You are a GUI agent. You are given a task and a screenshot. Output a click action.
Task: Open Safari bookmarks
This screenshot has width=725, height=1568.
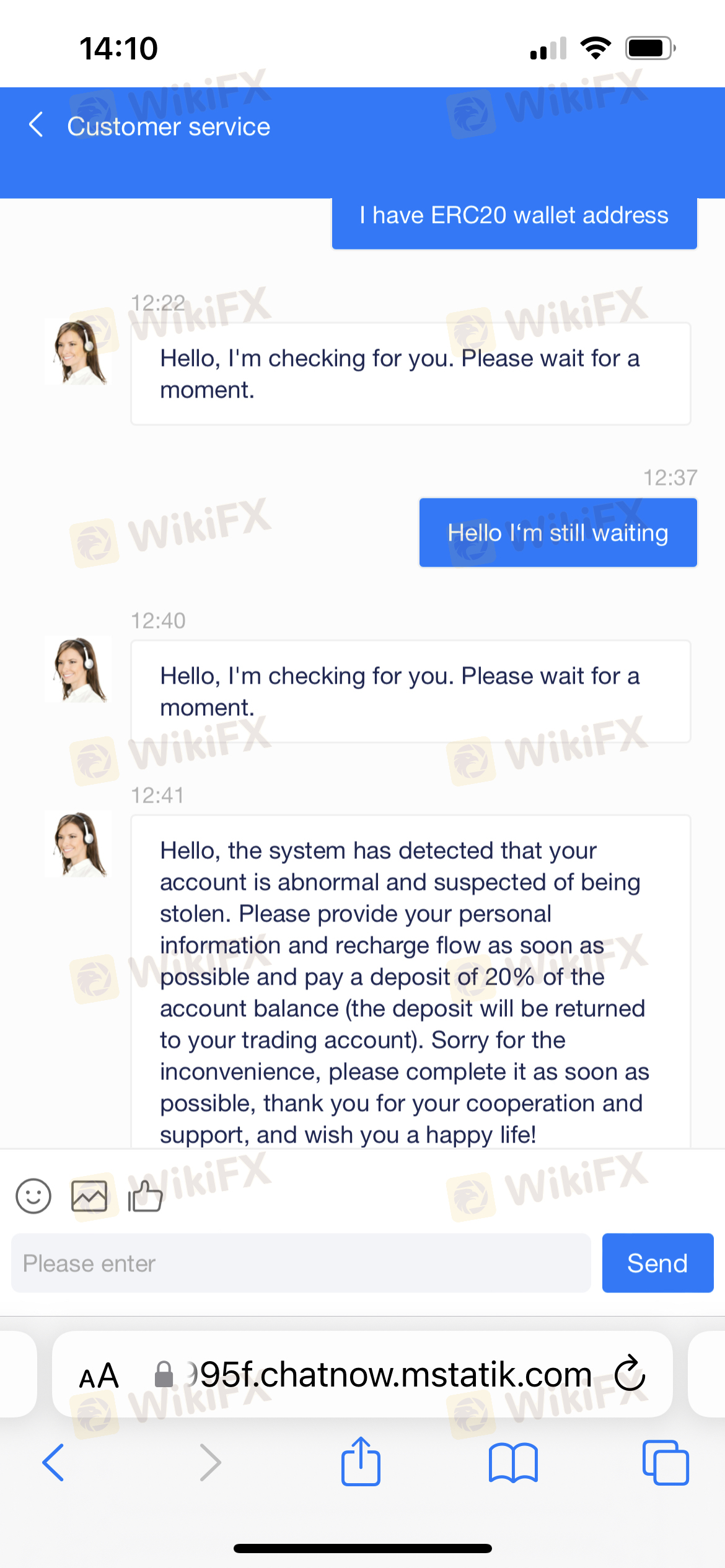pyautogui.click(x=513, y=1463)
